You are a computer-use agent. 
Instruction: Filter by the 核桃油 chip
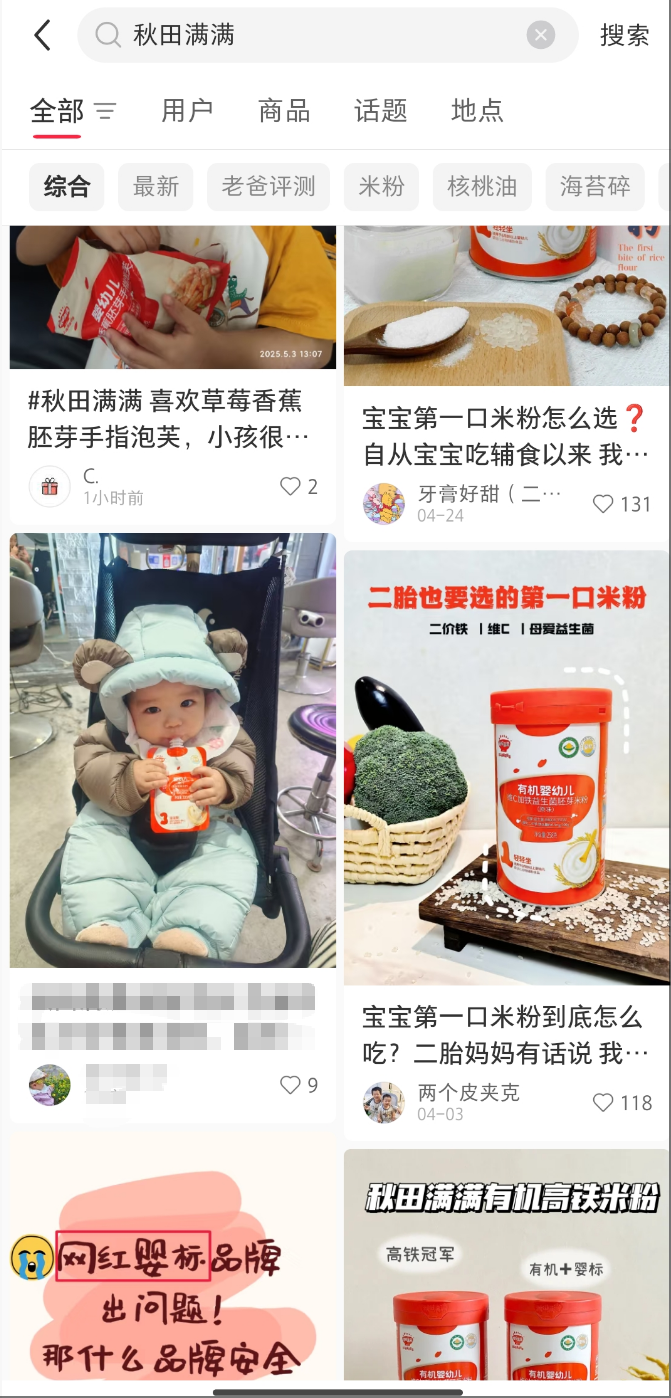[483, 186]
